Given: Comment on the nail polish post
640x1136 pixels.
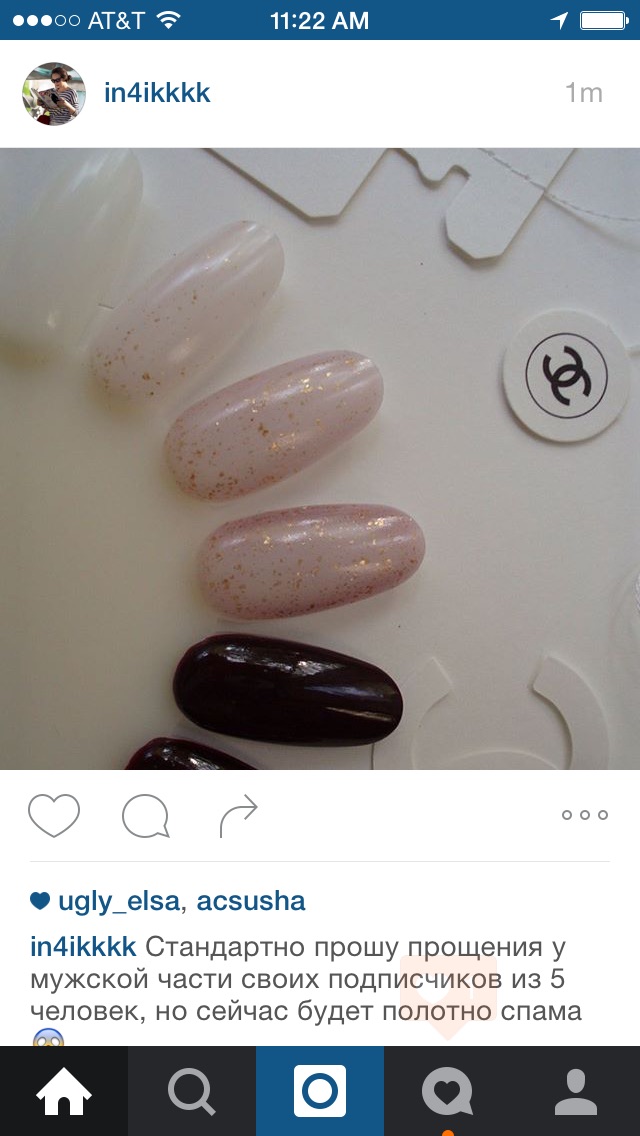Looking at the screenshot, I should click(145, 816).
